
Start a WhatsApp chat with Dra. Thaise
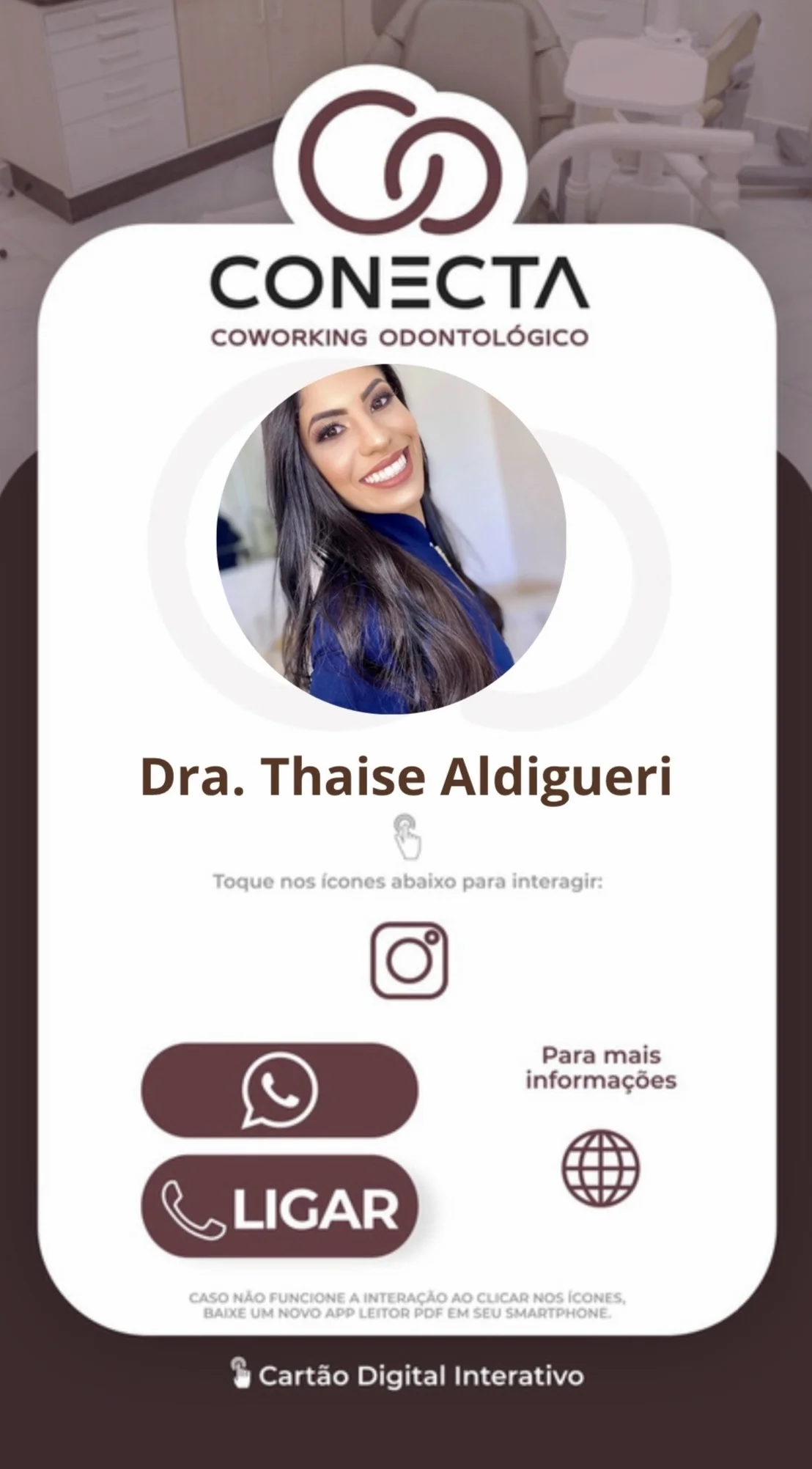point(279,1090)
